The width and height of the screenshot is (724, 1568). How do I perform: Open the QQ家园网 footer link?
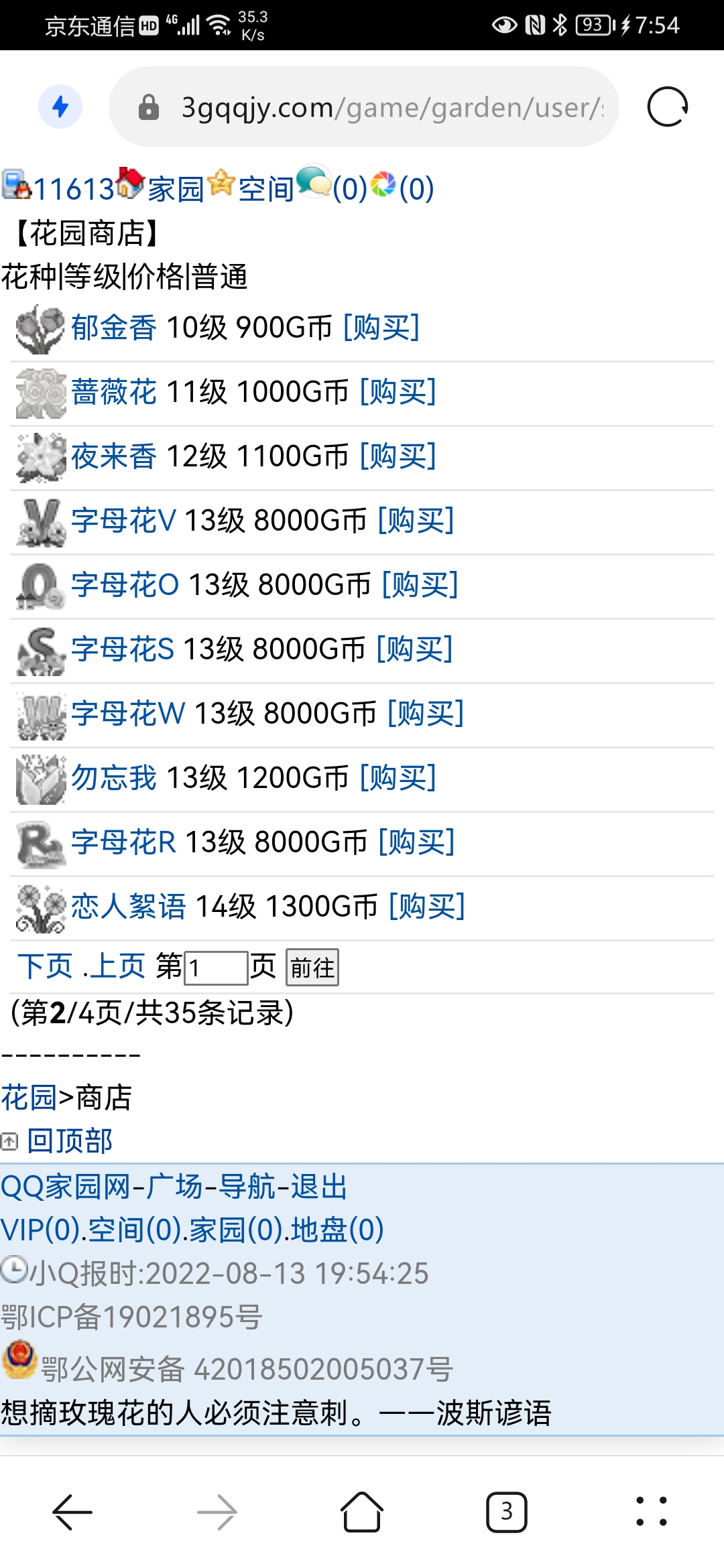click(65, 1187)
